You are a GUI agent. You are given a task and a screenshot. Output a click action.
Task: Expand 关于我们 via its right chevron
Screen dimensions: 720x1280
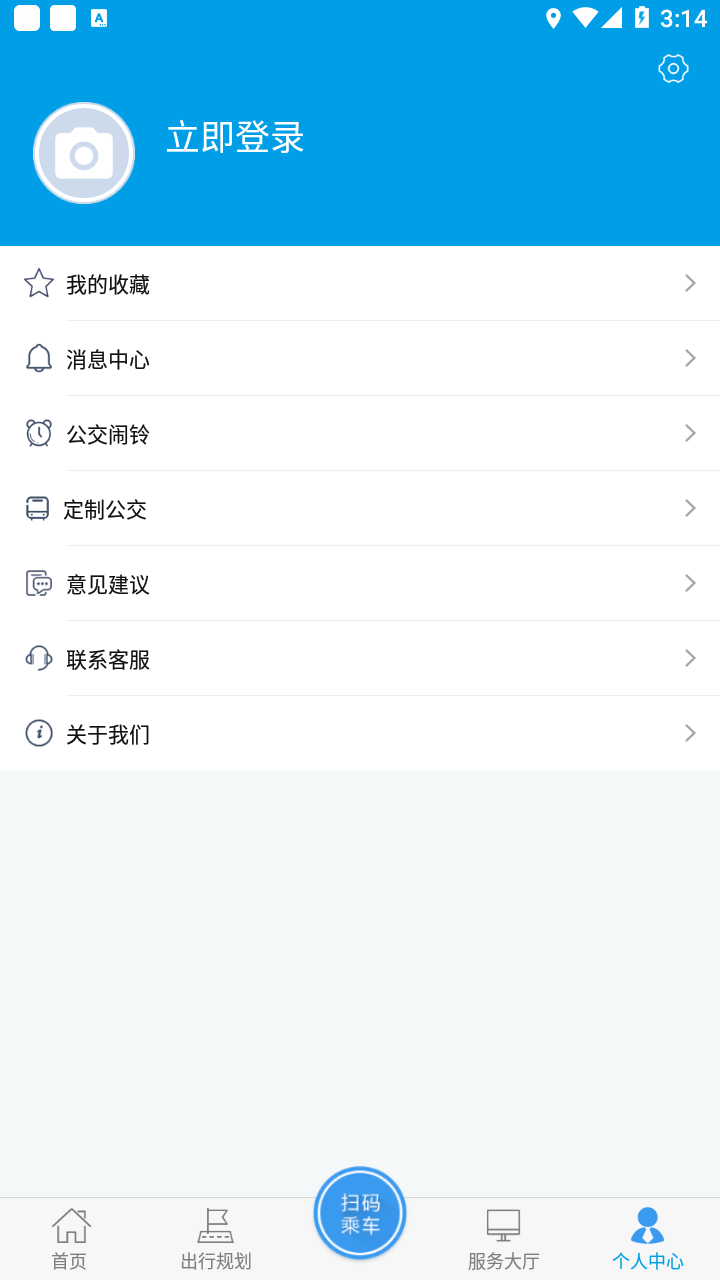pyautogui.click(x=690, y=733)
